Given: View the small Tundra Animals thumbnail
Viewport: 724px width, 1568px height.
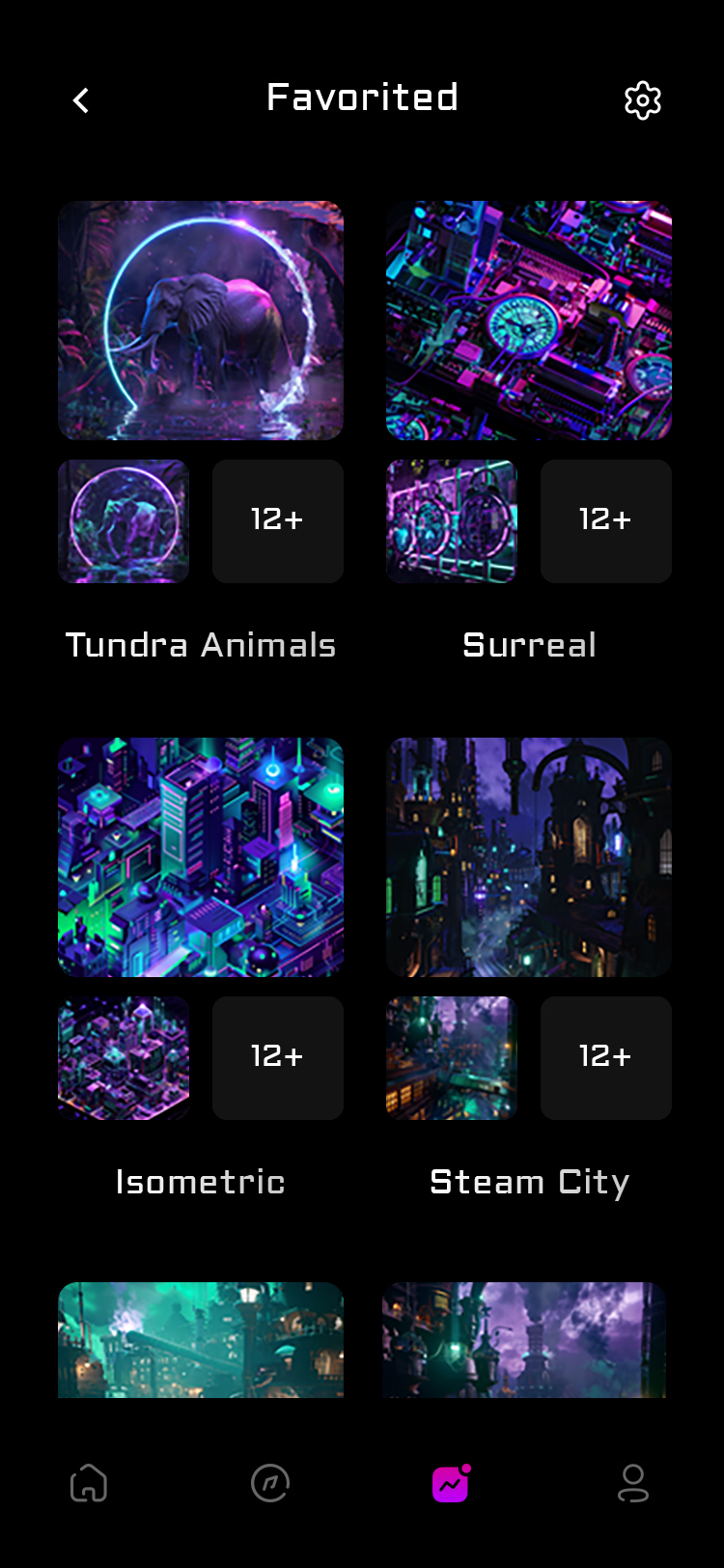Looking at the screenshot, I should [x=124, y=521].
